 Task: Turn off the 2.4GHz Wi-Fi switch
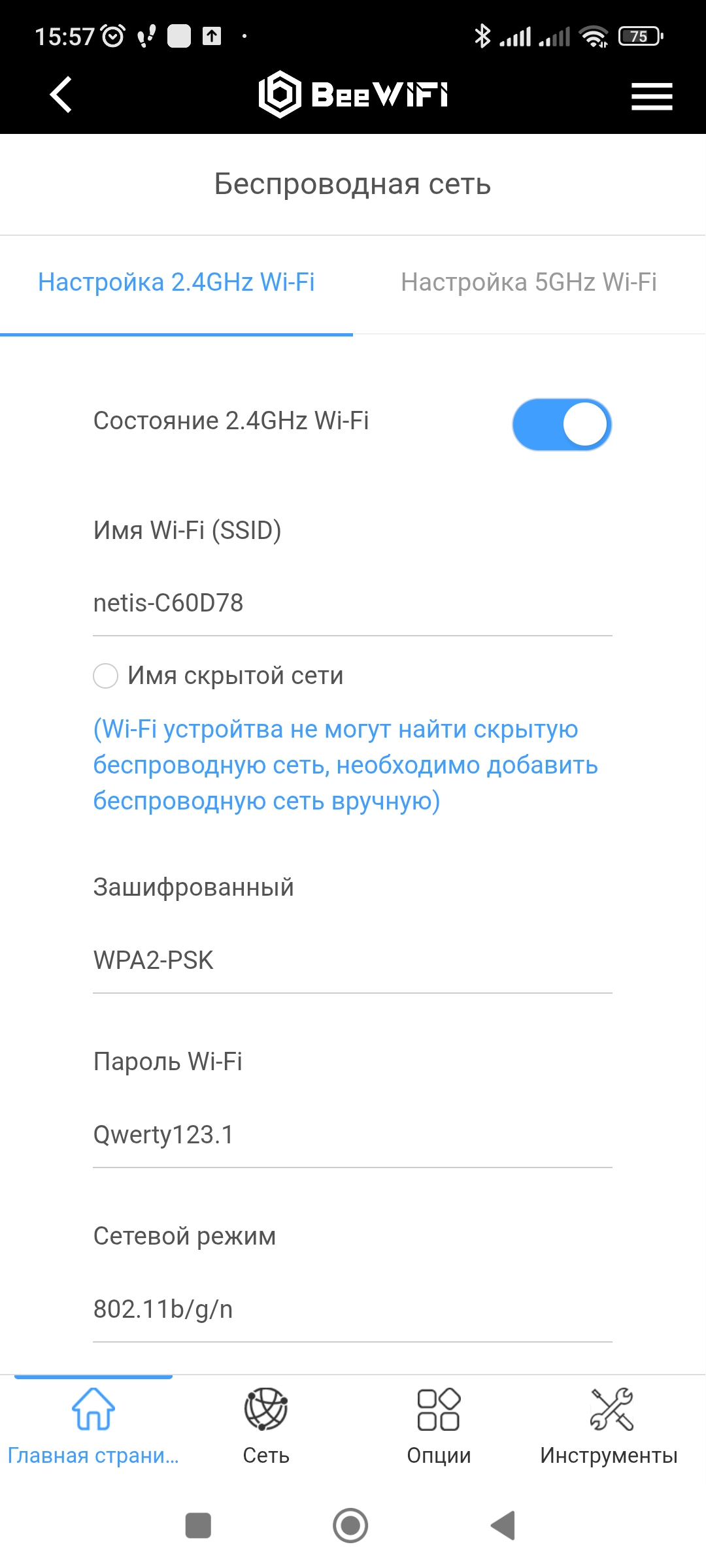pos(562,425)
